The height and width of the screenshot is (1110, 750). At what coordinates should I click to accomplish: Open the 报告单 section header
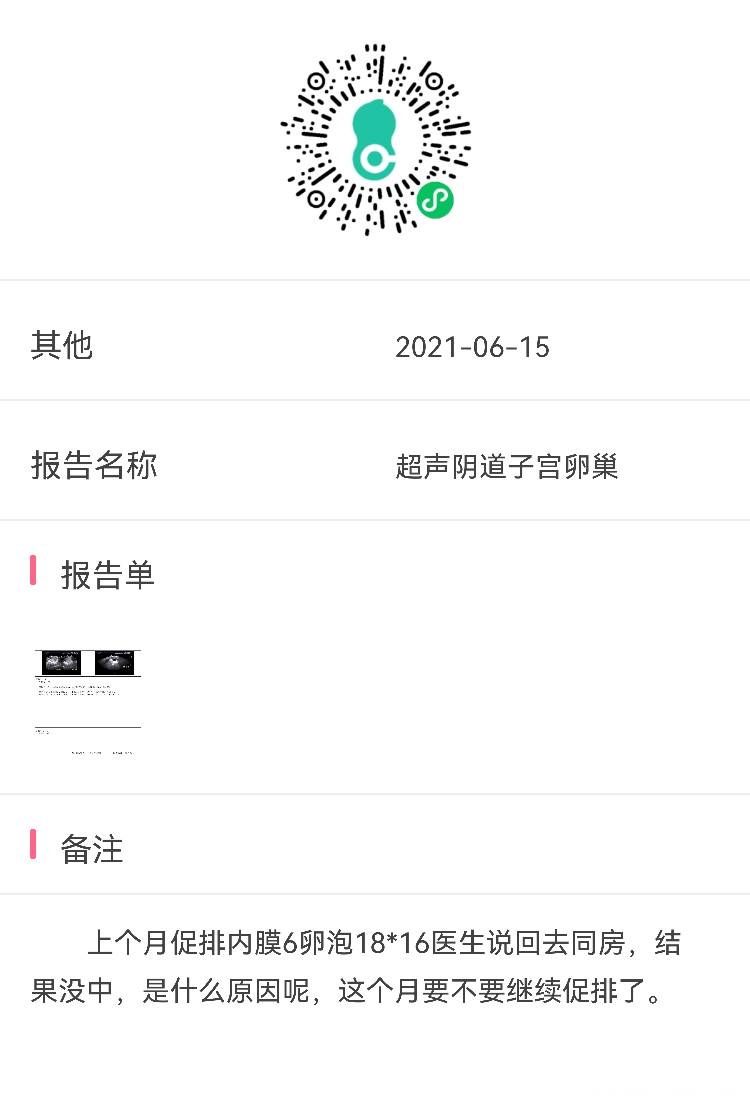[112, 576]
